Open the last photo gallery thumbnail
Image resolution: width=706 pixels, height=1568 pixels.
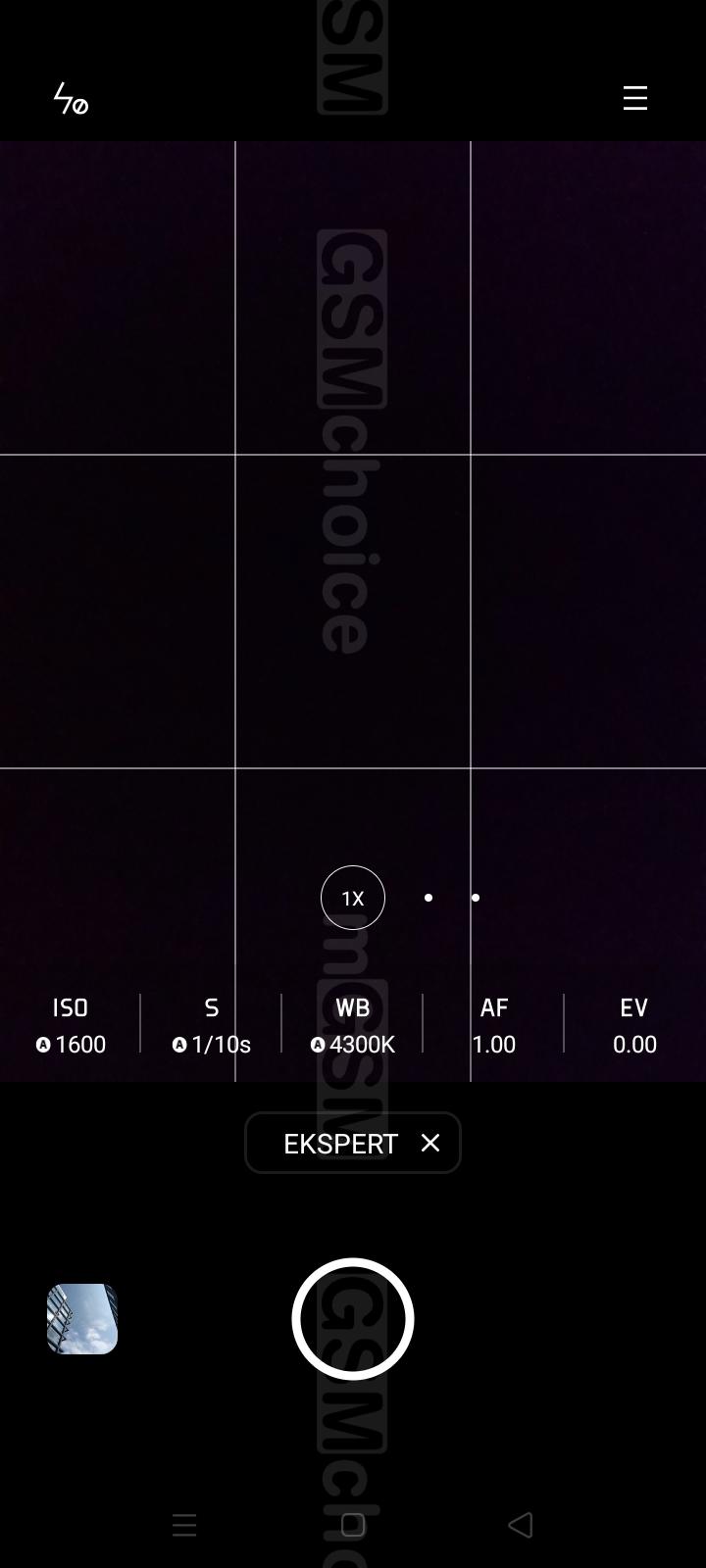[82, 1319]
